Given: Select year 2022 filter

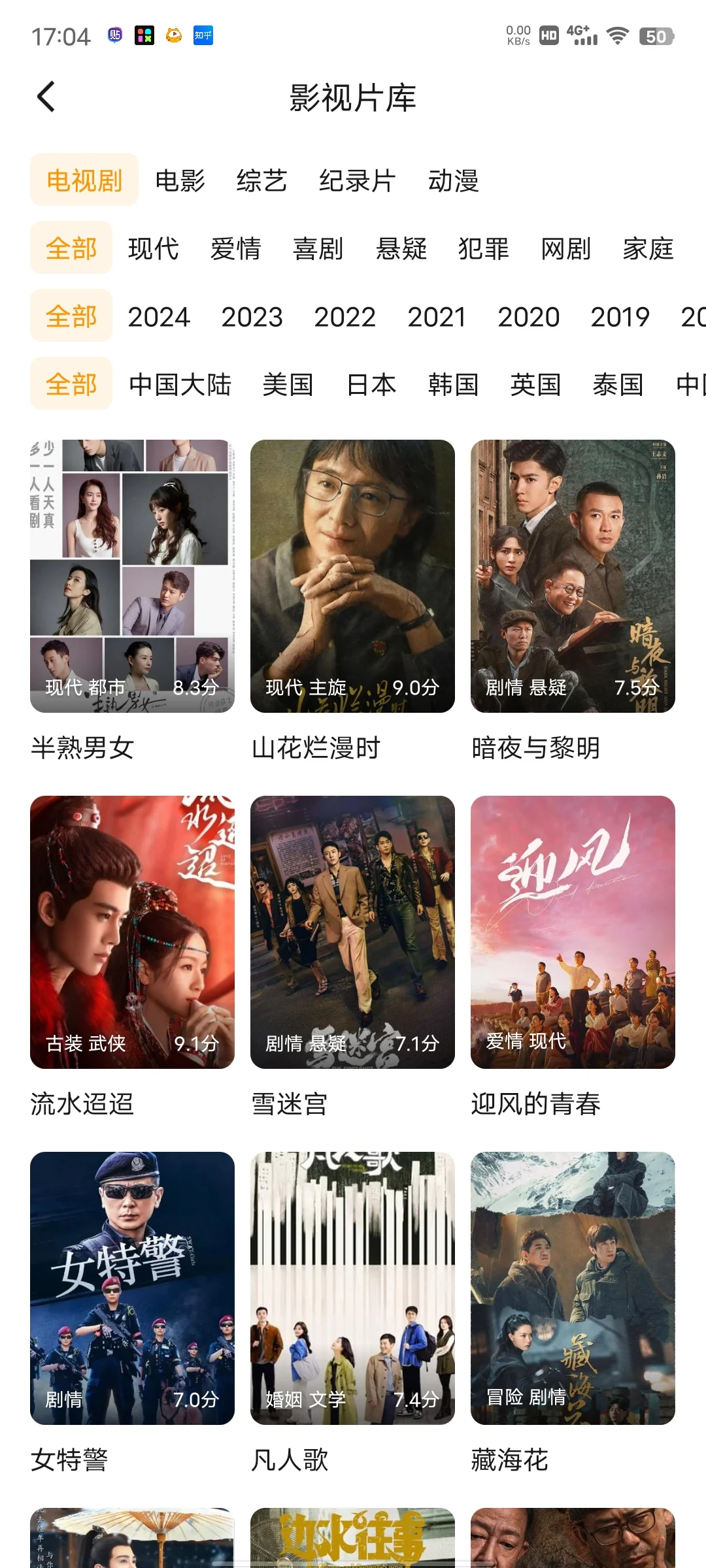Looking at the screenshot, I should coord(345,317).
